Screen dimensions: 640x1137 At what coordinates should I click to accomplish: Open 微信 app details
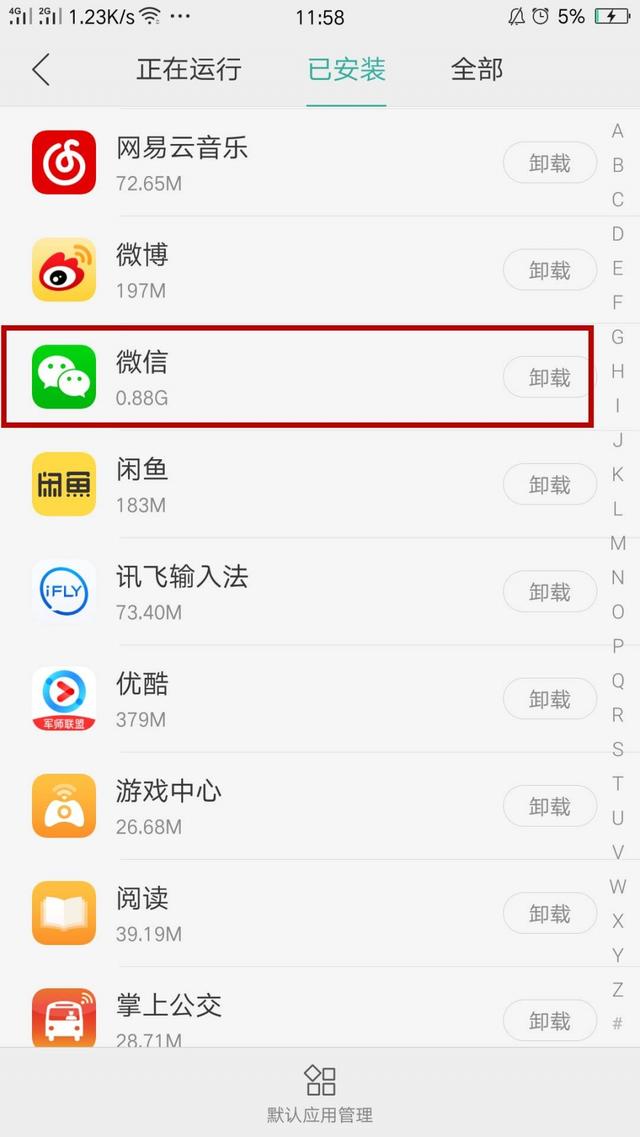click(250, 377)
